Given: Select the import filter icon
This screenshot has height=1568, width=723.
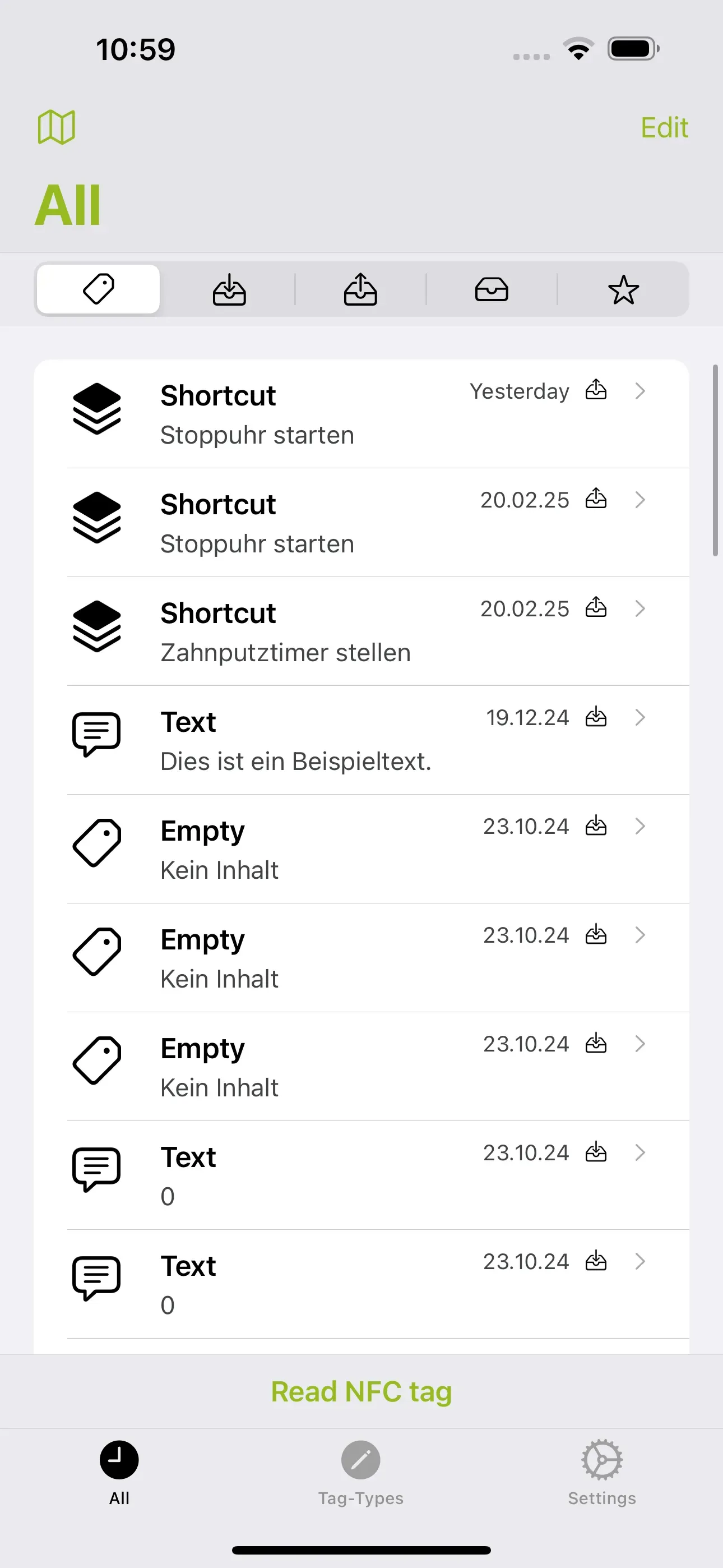Looking at the screenshot, I should click(229, 288).
